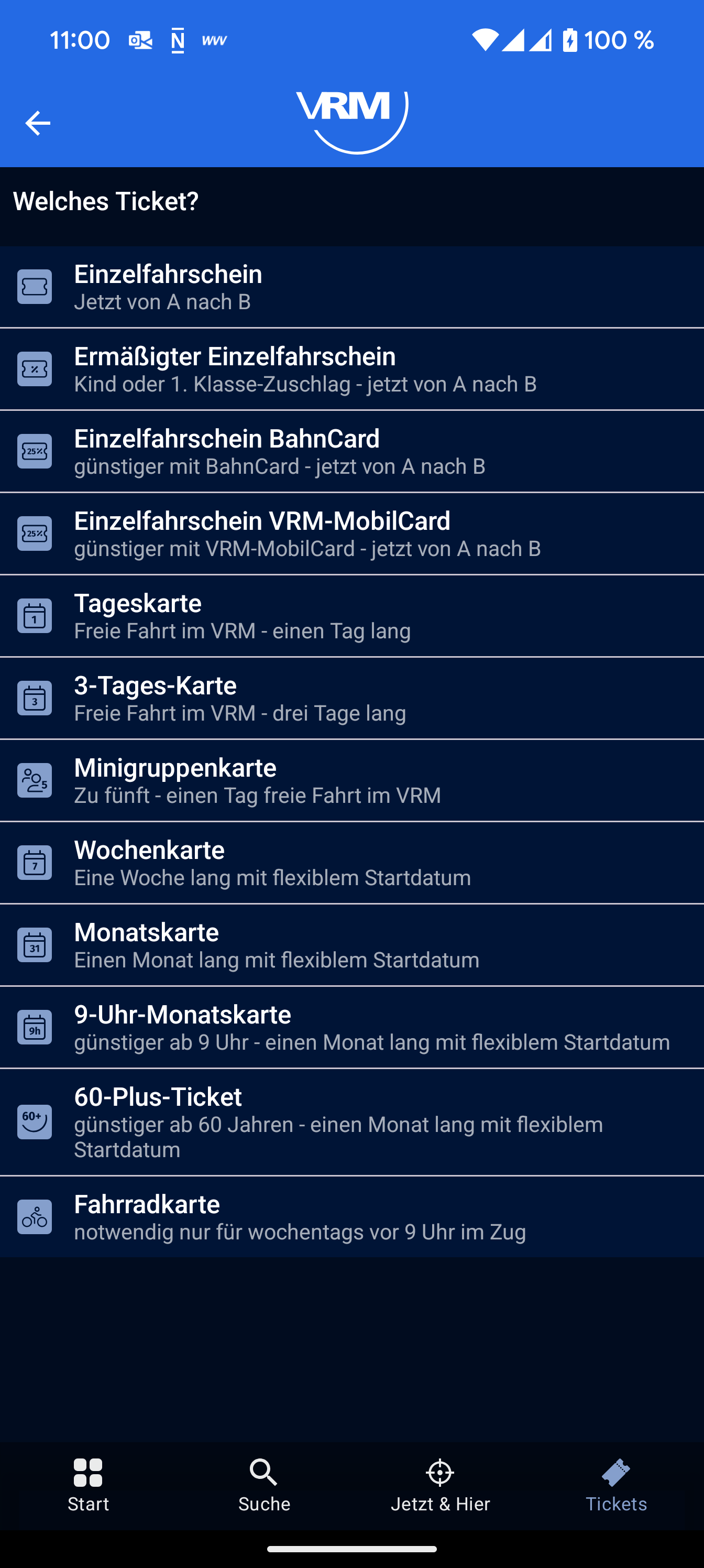
Task: Select the Tageskarte ticket
Action: (351, 615)
